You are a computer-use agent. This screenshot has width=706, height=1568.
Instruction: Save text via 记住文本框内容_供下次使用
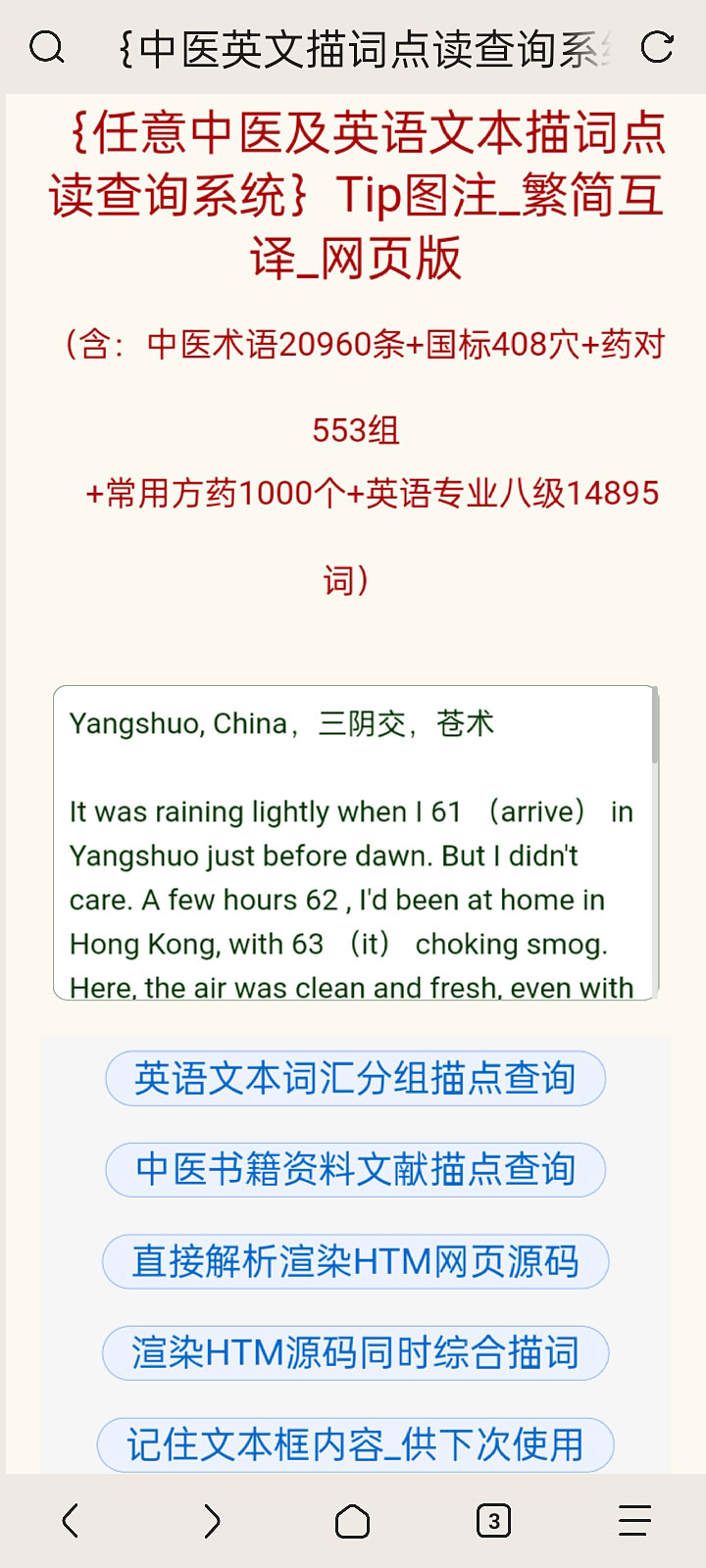pos(355,1445)
